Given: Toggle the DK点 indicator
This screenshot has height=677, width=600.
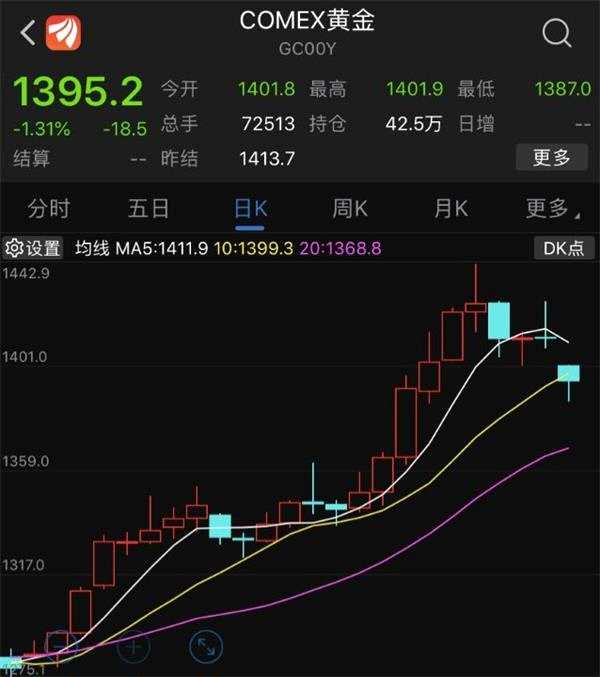Looking at the screenshot, I should (563, 248).
